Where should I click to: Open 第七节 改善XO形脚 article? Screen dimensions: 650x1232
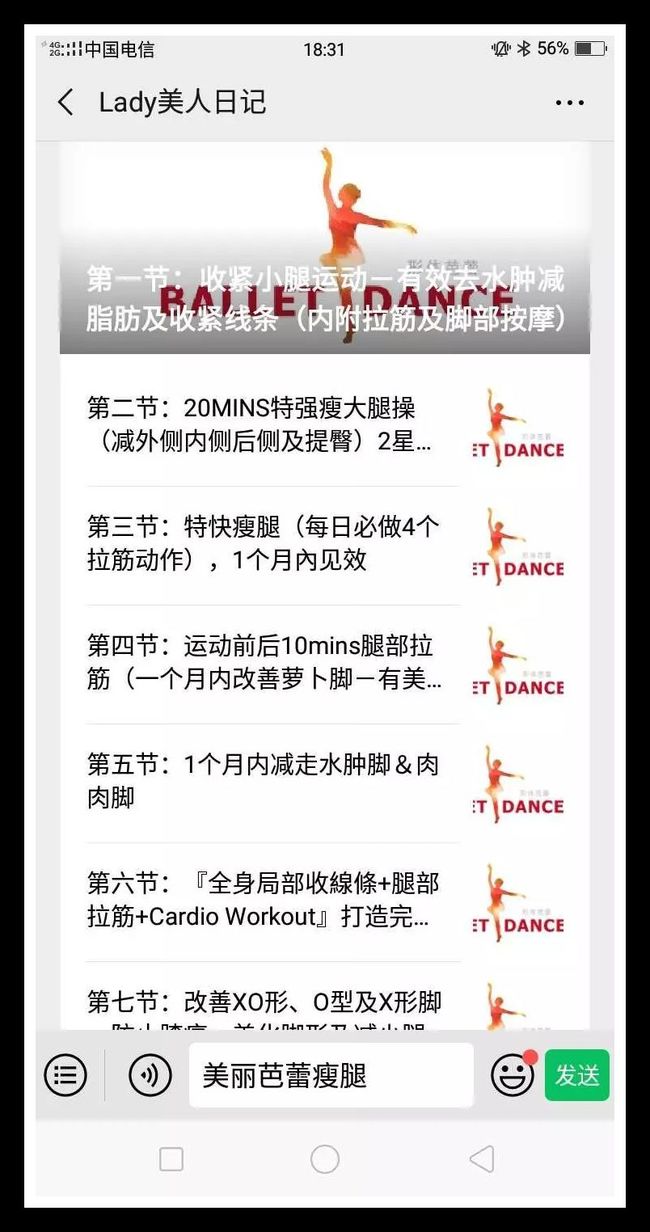[325, 997]
